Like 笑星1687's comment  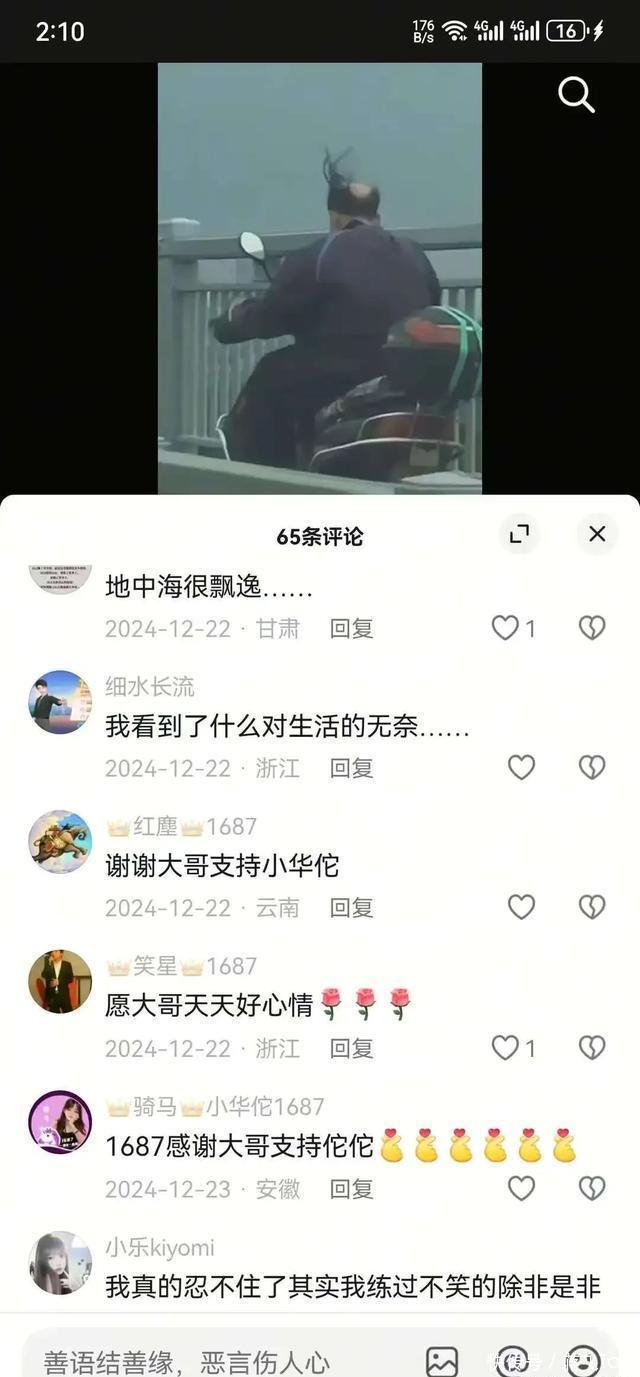tap(505, 1048)
